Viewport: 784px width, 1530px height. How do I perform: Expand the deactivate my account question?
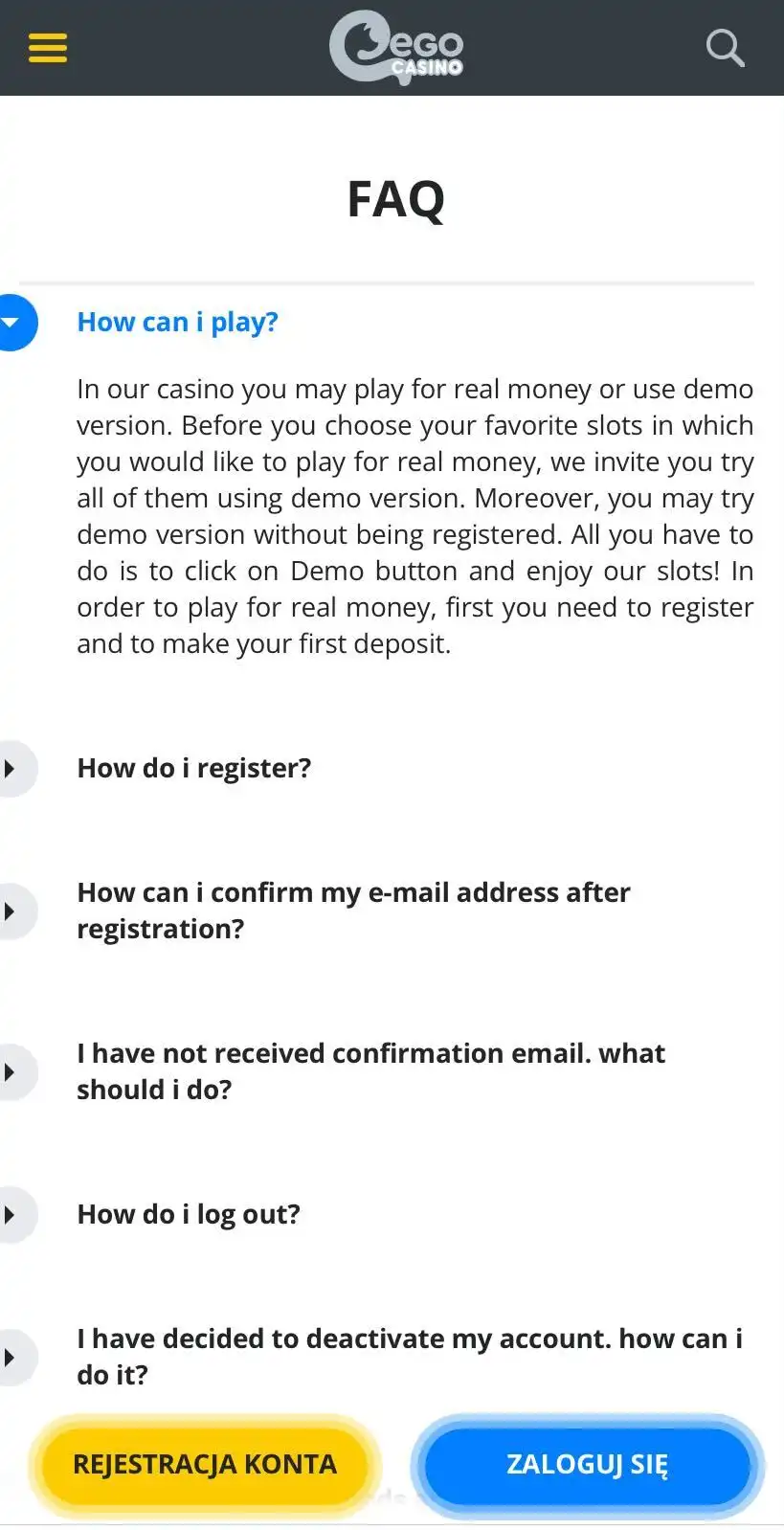pyautogui.click(x=409, y=1357)
